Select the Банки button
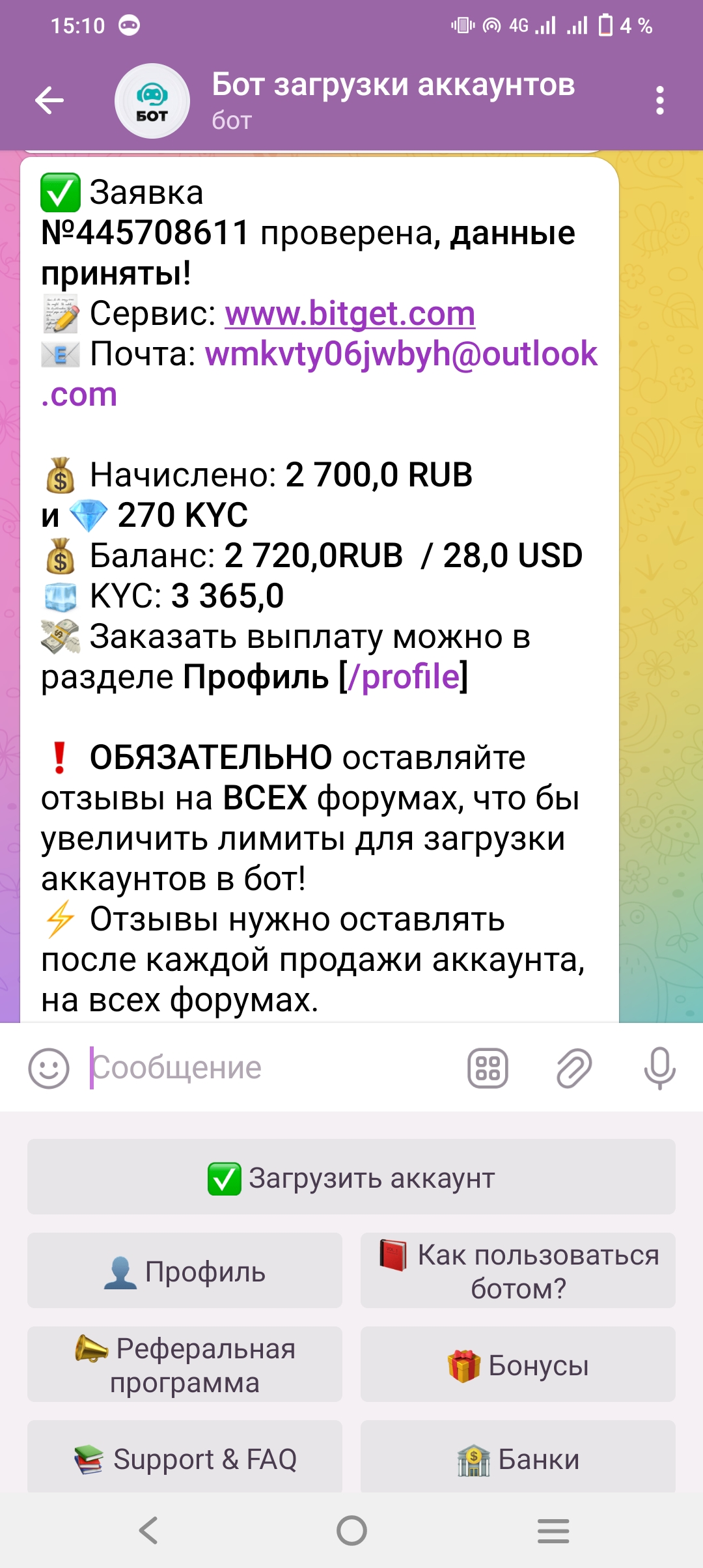 (518, 1458)
